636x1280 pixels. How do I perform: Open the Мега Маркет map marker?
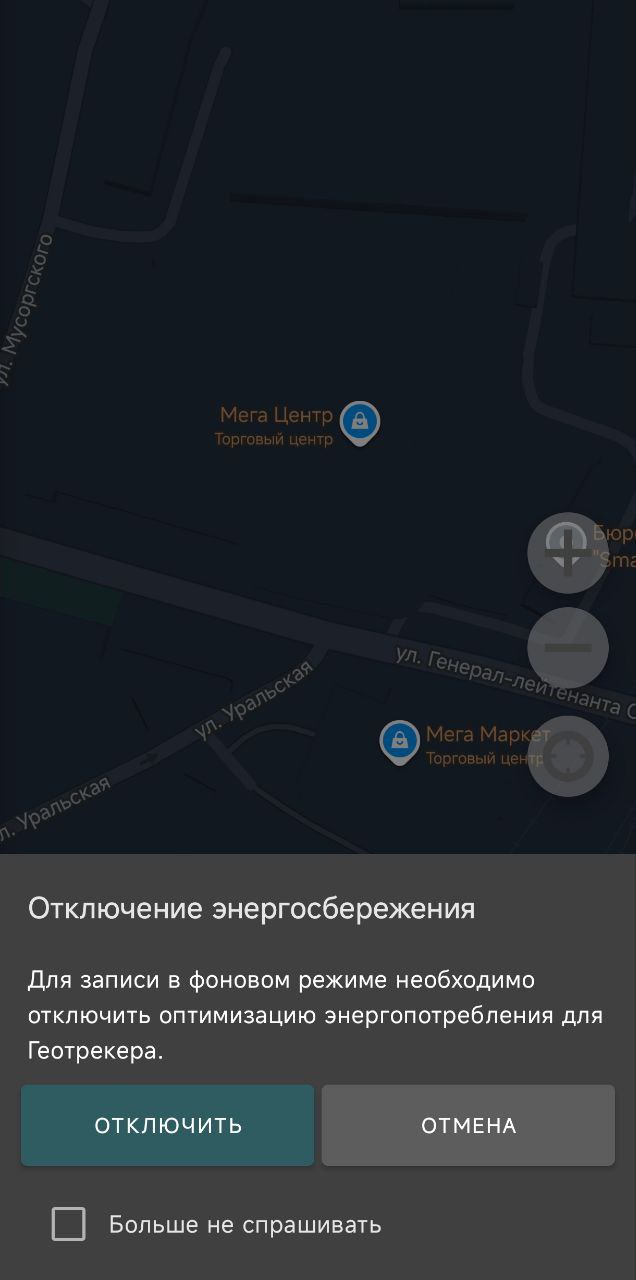click(x=400, y=741)
